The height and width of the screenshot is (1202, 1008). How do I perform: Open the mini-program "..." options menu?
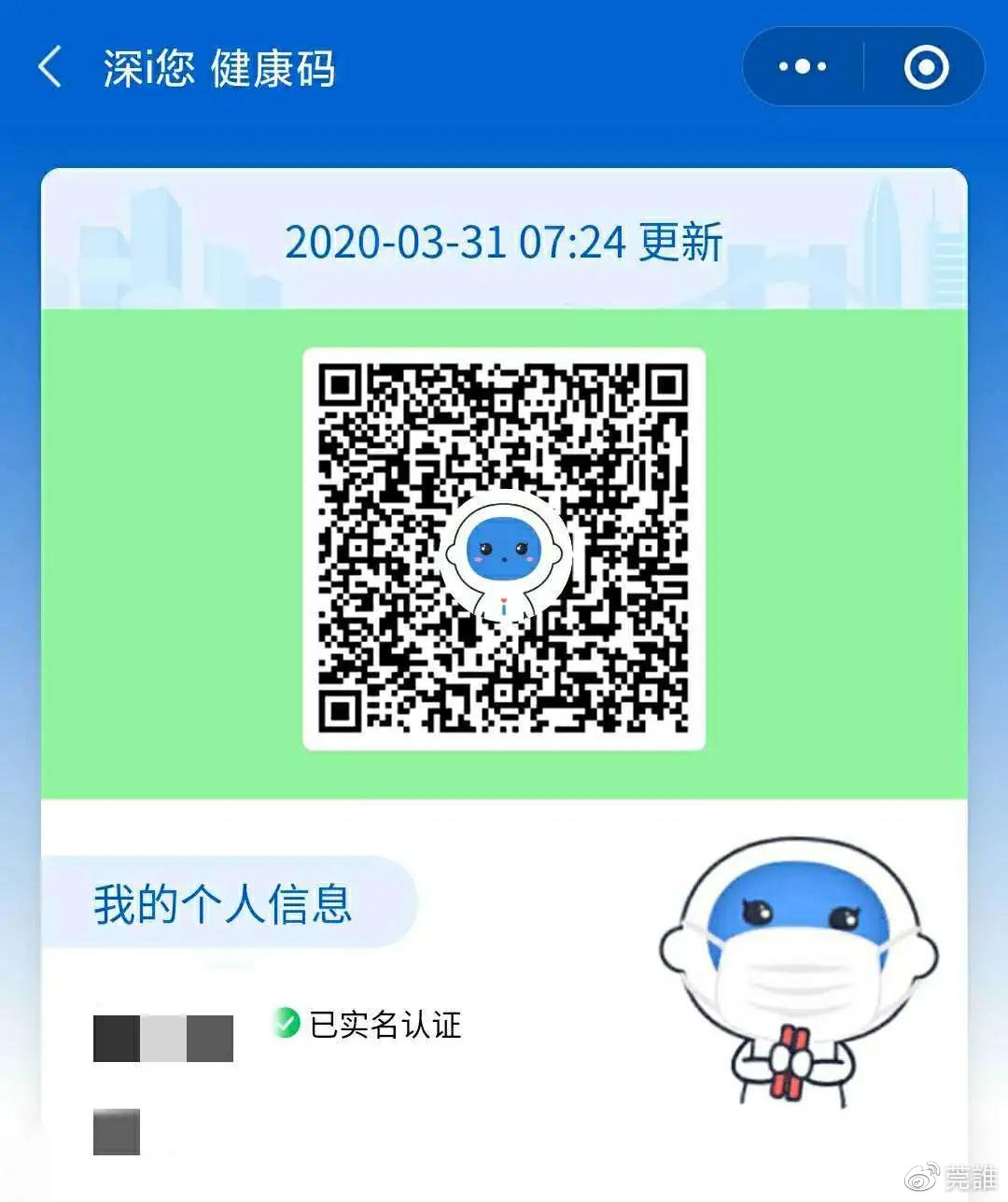pyautogui.click(x=804, y=66)
